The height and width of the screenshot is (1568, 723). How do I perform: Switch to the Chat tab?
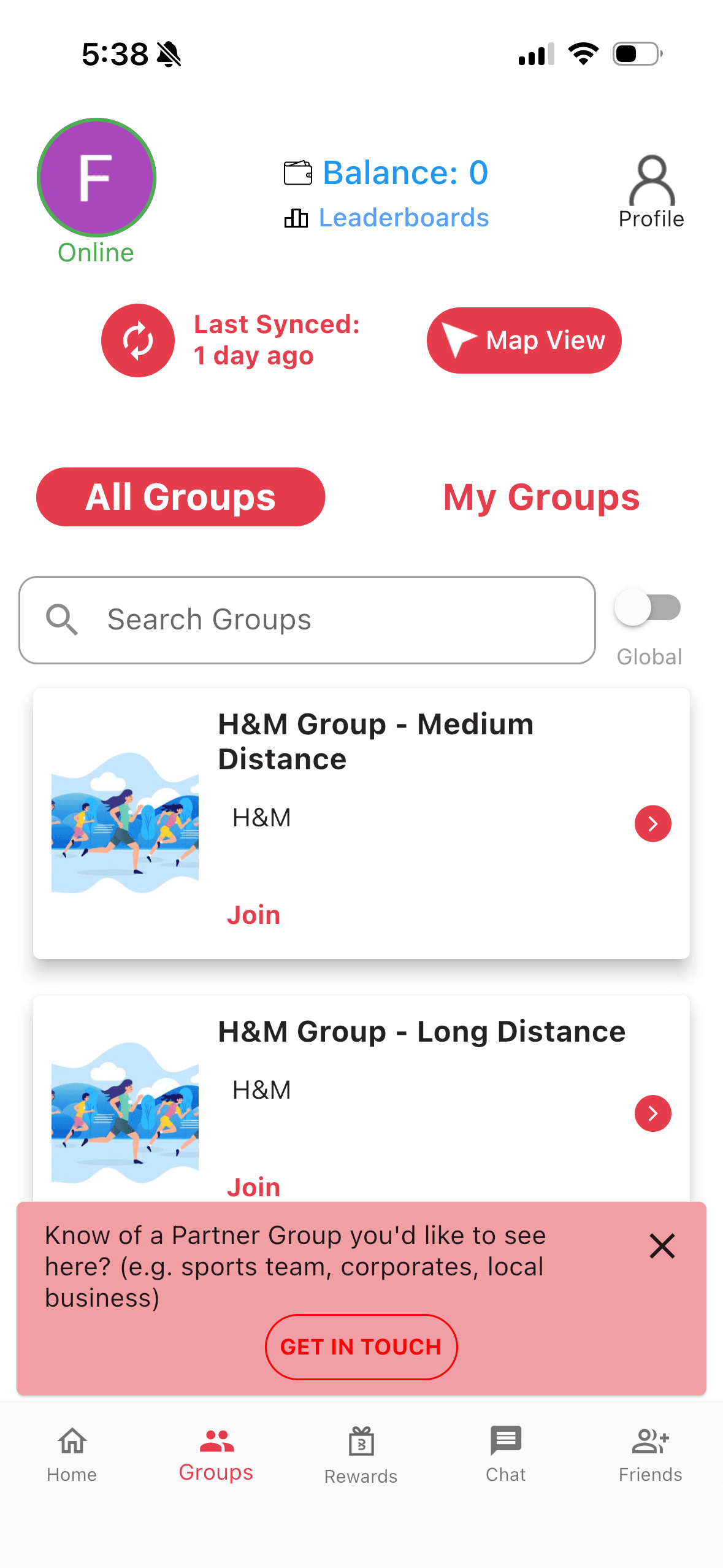(x=505, y=1454)
